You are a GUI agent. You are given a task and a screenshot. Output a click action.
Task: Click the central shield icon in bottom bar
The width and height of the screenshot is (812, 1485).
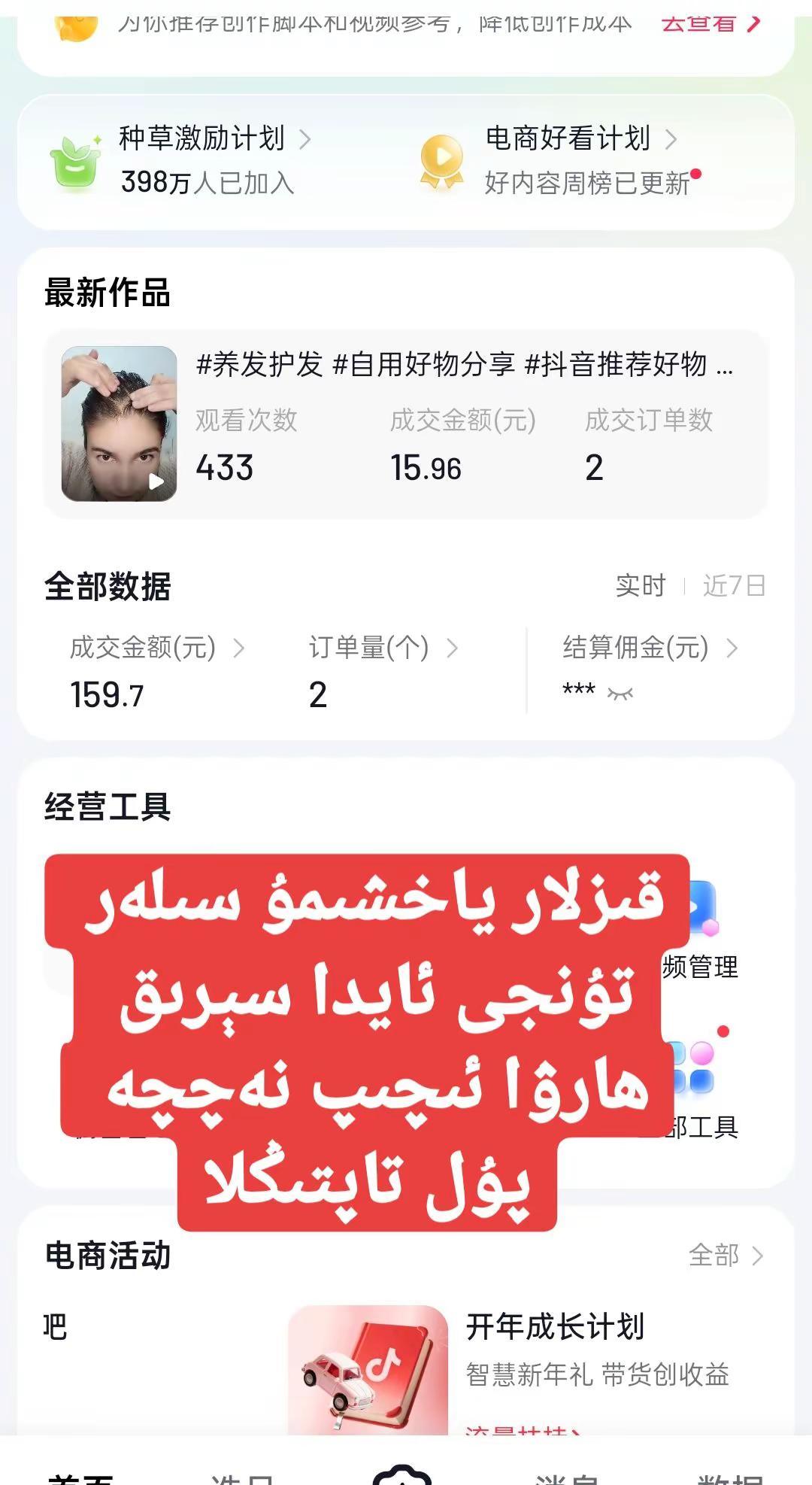click(x=402, y=1467)
